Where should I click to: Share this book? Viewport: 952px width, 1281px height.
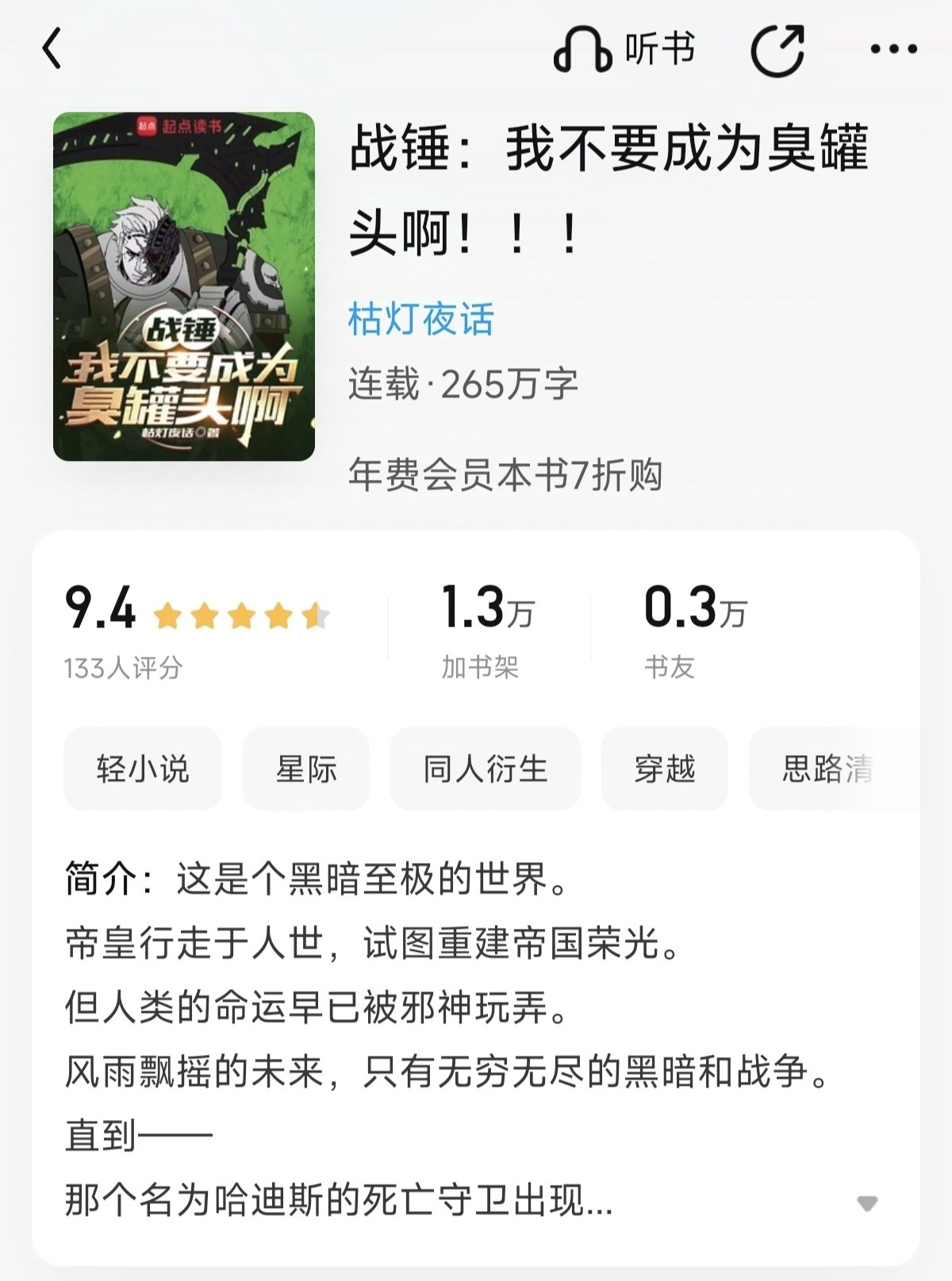[777, 50]
